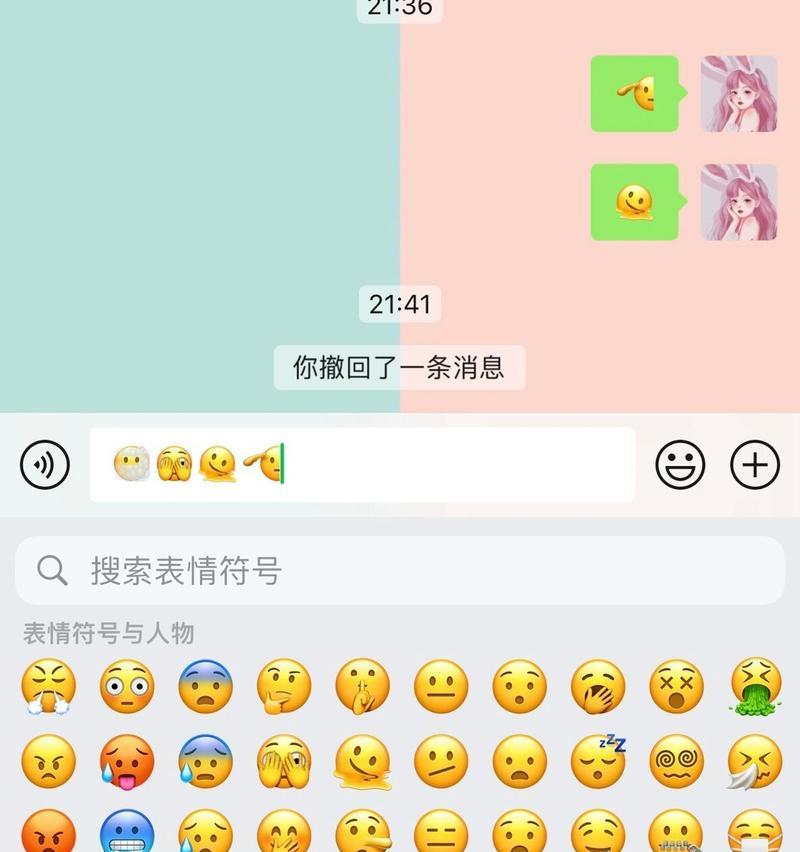Insert the yawning face emoji
The width and height of the screenshot is (800, 852).
(x=598, y=687)
